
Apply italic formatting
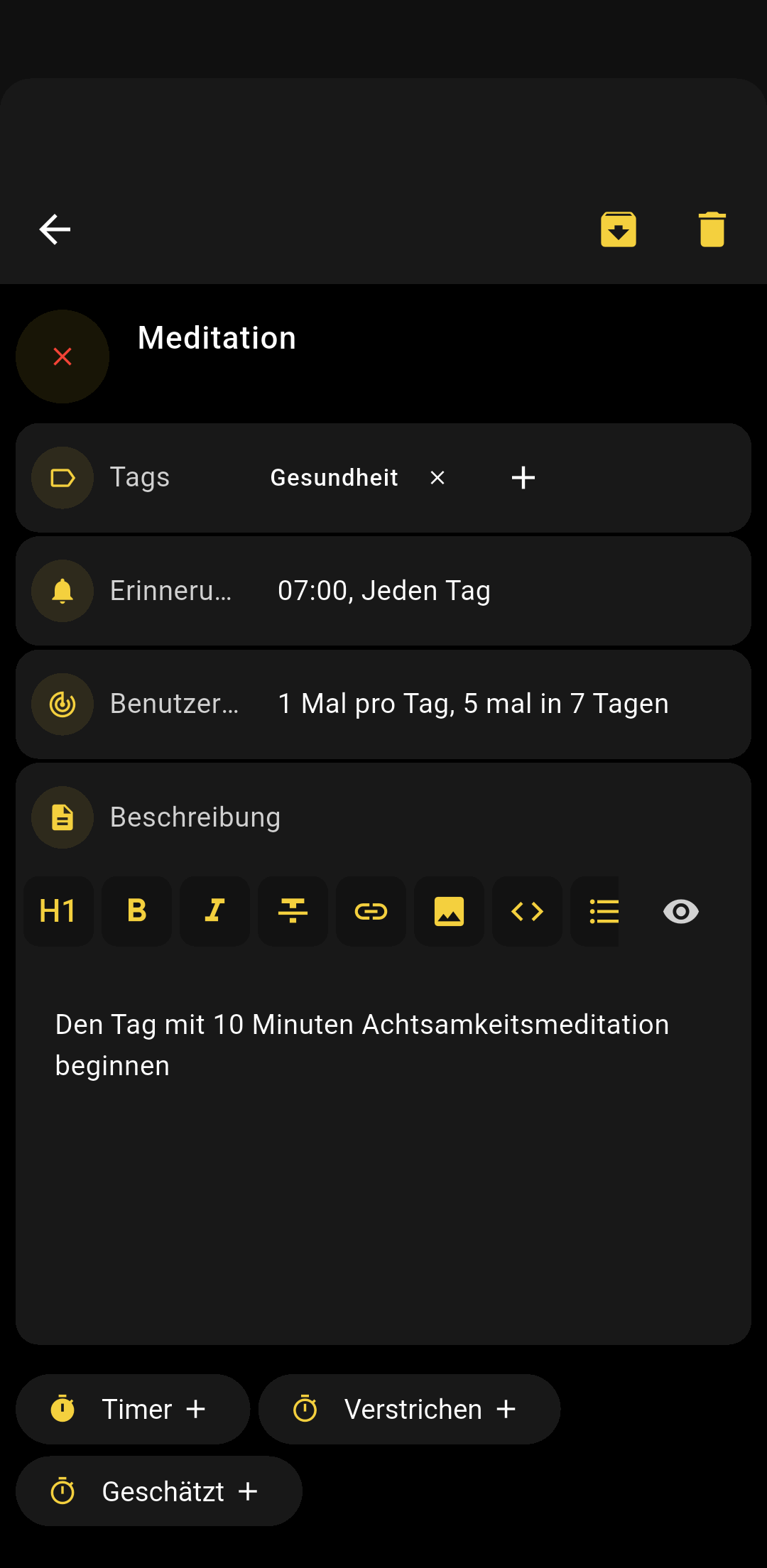pyautogui.click(x=214, y=911)
